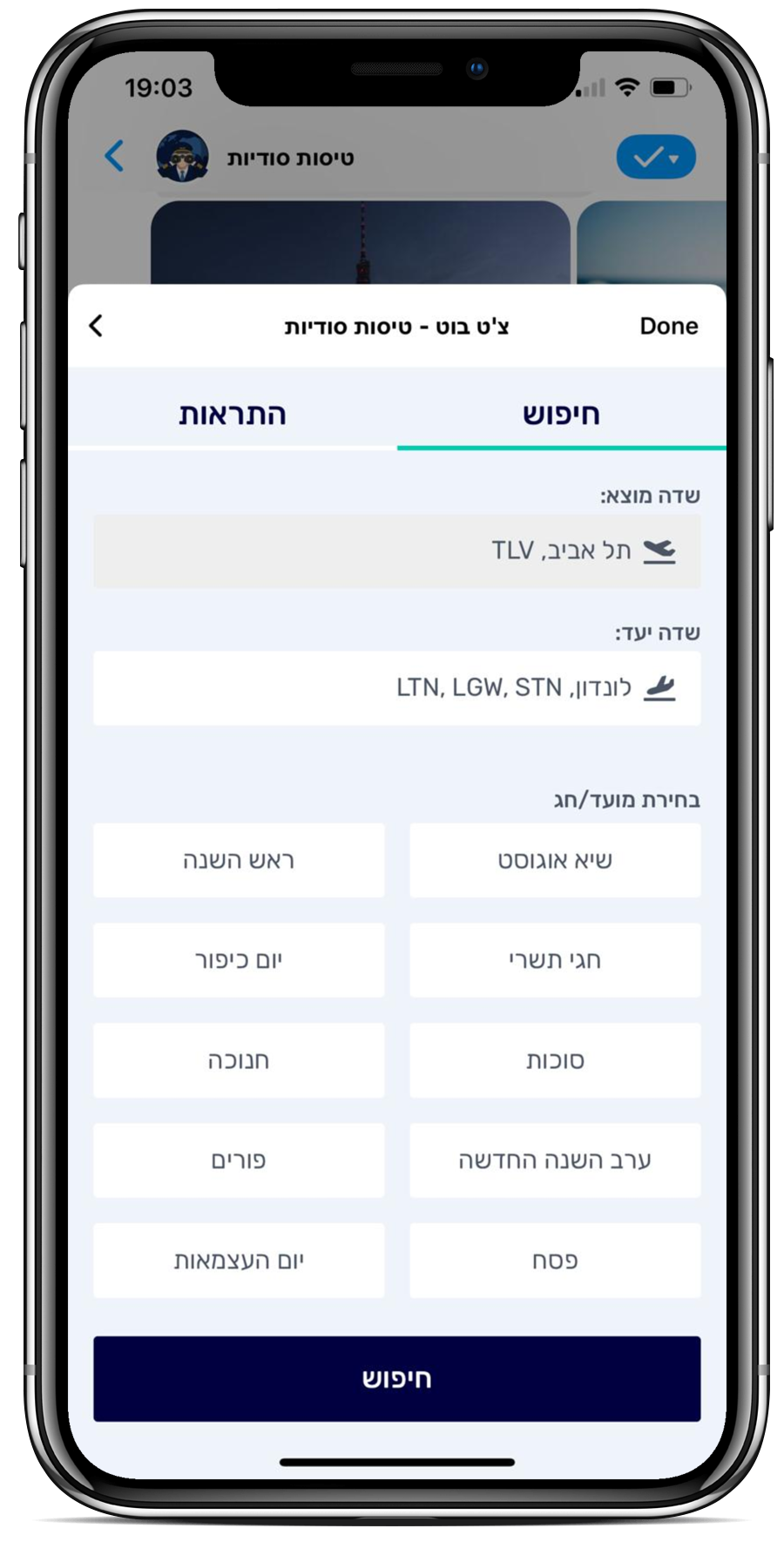Viewport: 784px width, 1542px height.
Task: Select the חיפוש tab
Action: click(x=561, y=414)
